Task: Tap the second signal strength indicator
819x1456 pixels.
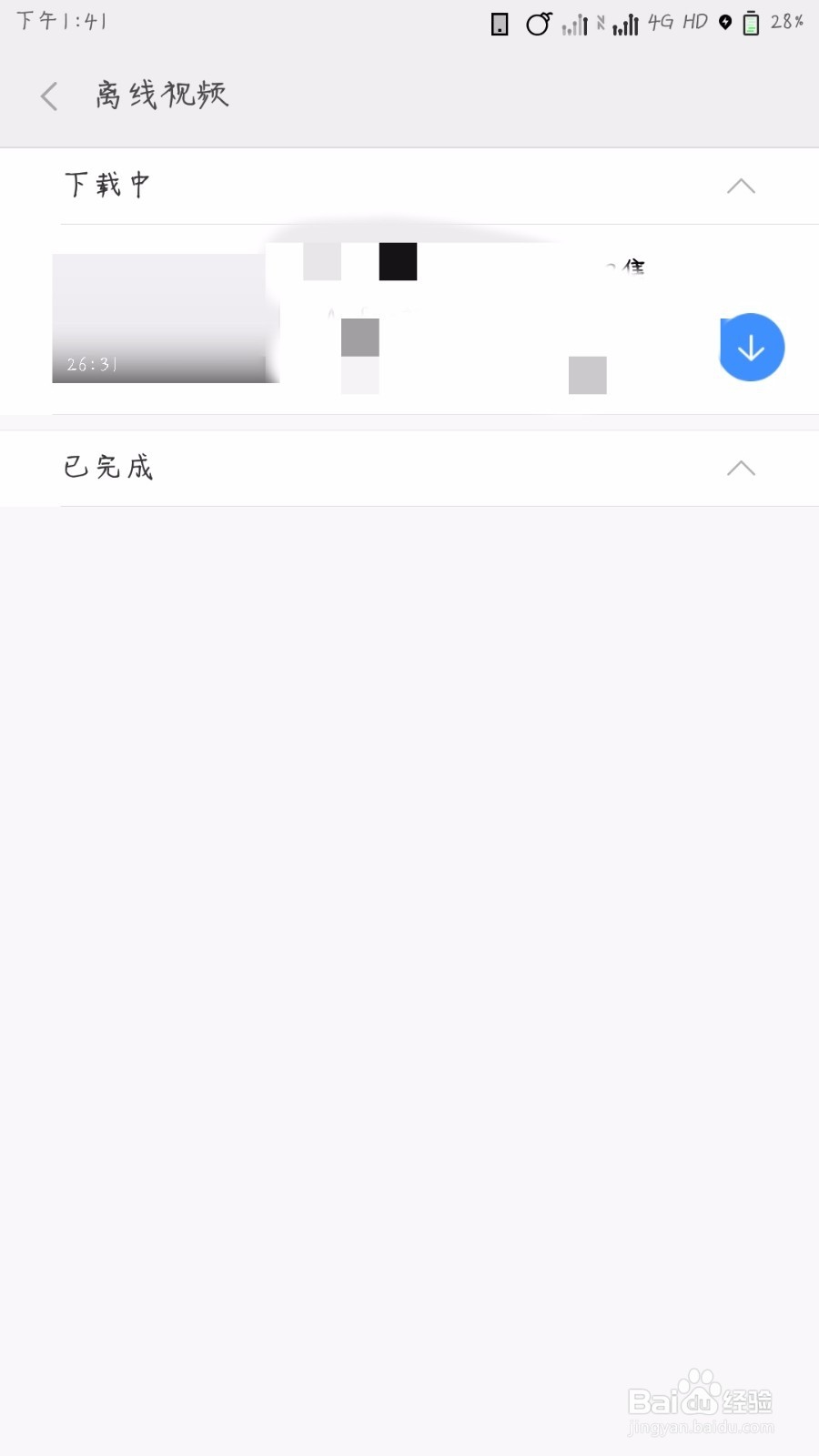Action: (x=626, y=23)
